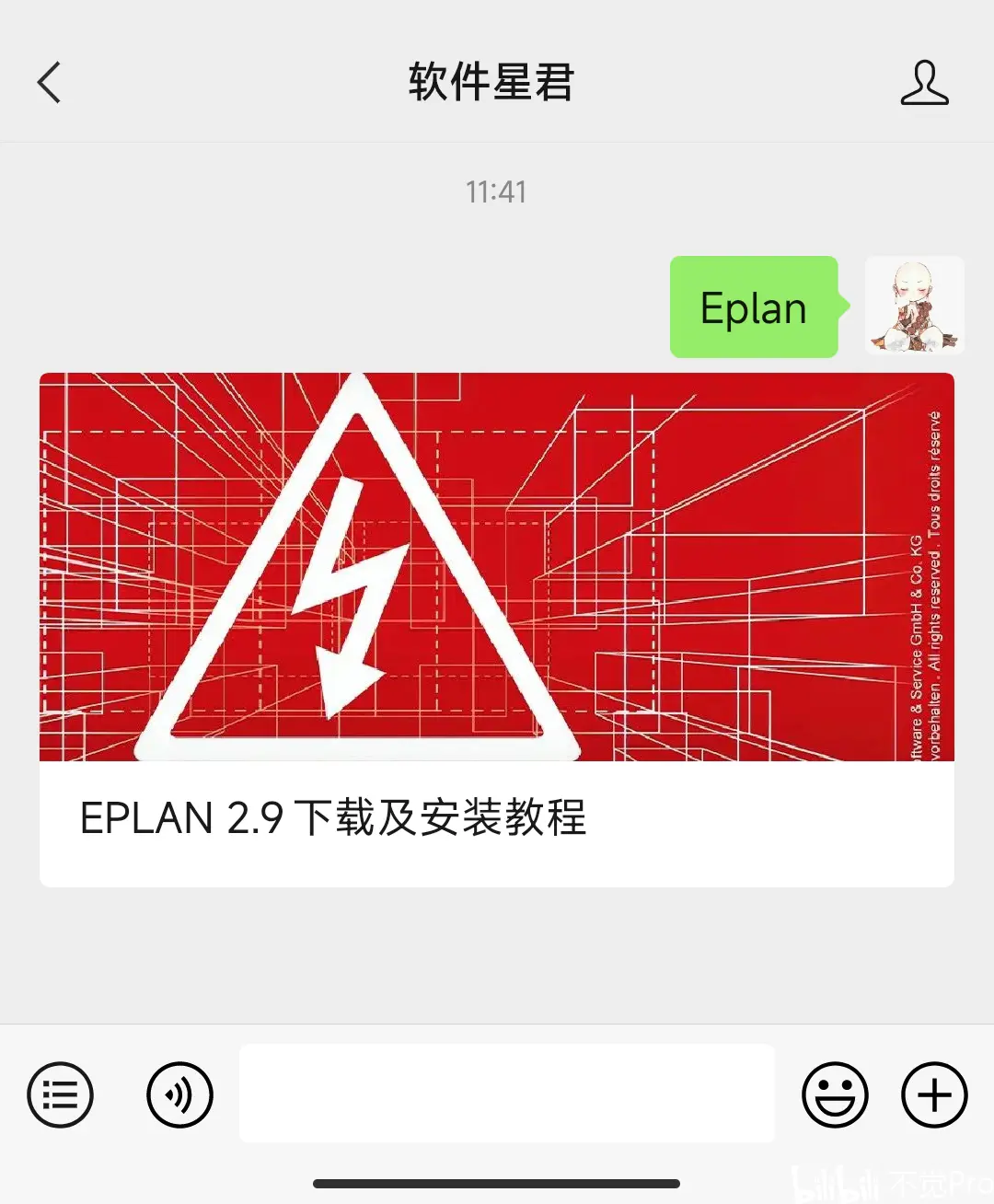
Task: Open the EPLAN 2.9 下载及安装教程 article card
Action: point(496,630)
